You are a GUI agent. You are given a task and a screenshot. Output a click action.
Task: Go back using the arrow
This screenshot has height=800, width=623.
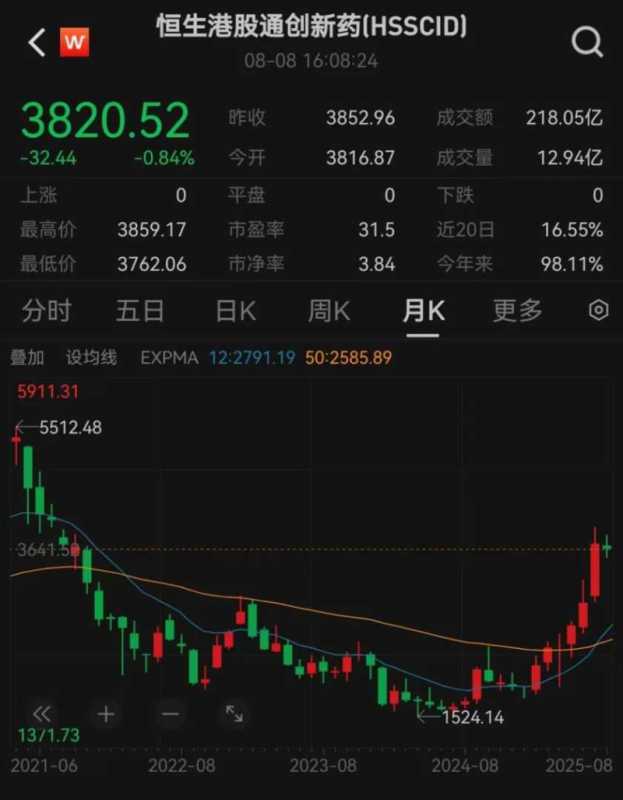(37, 42)
